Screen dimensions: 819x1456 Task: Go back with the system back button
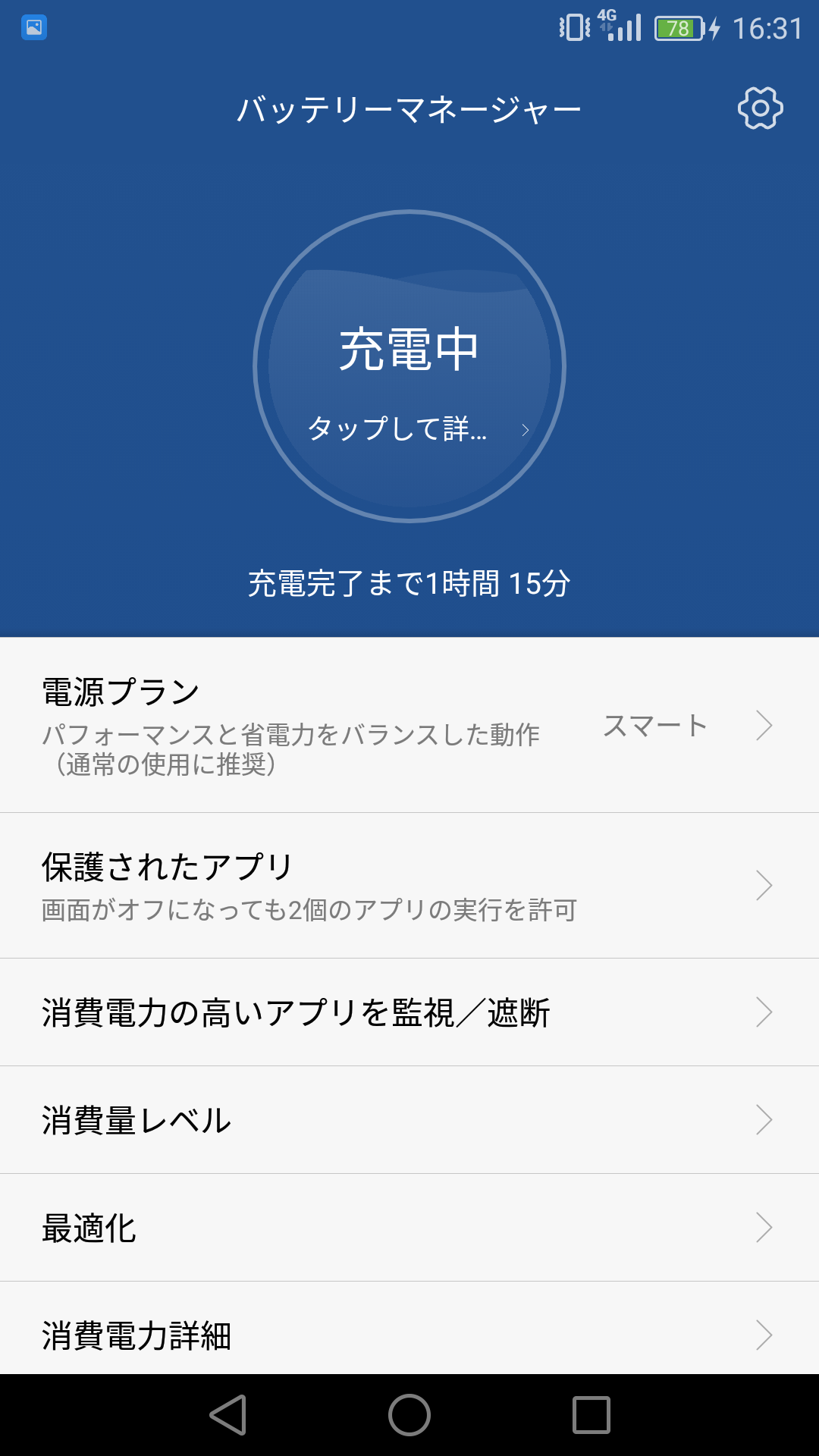click(228, 1415)
